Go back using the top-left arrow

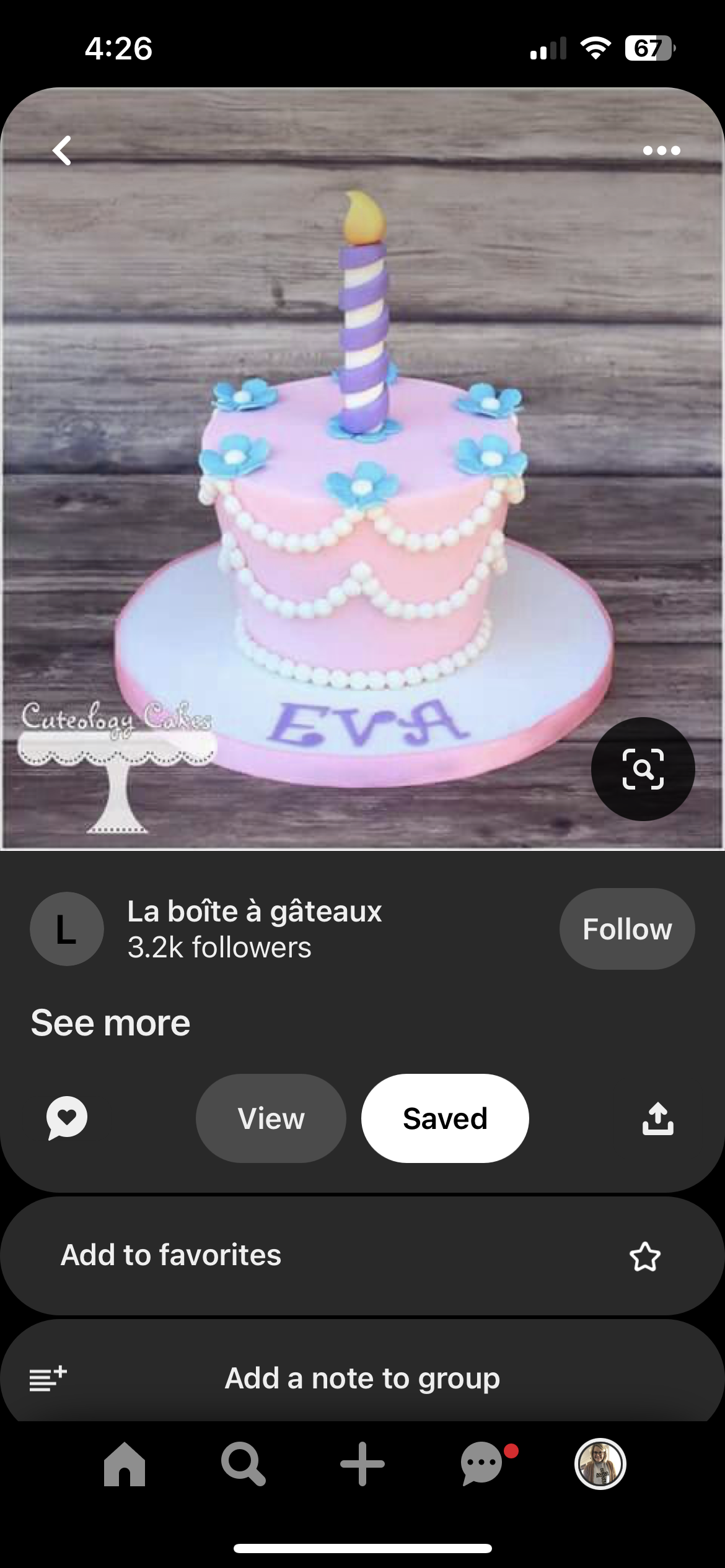pyautogui.click(x=62, y=150)
